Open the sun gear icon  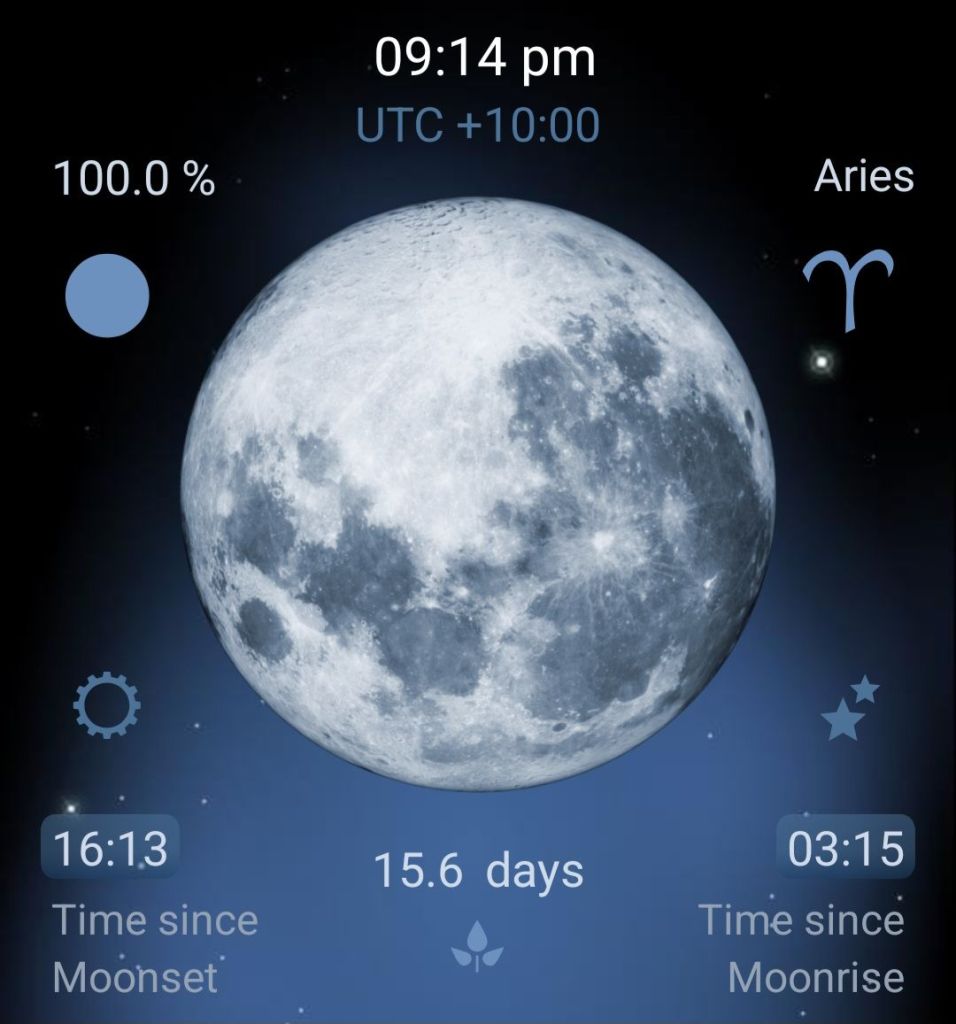(107, 705)
